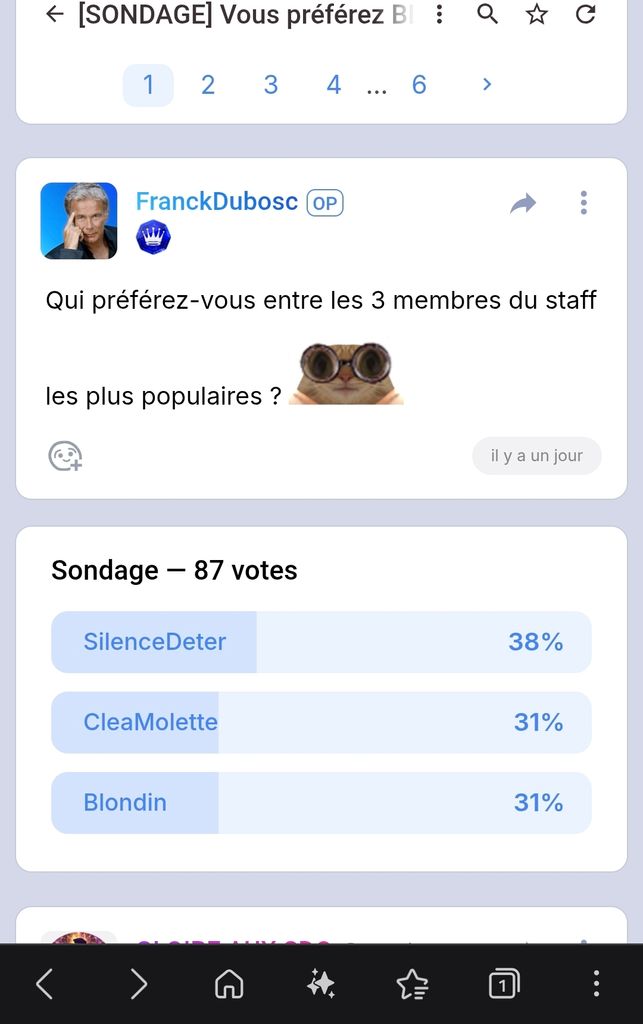Add an emoji reaction to the post
This screenshot has width=643, height=1024.
tap(65, 456)
